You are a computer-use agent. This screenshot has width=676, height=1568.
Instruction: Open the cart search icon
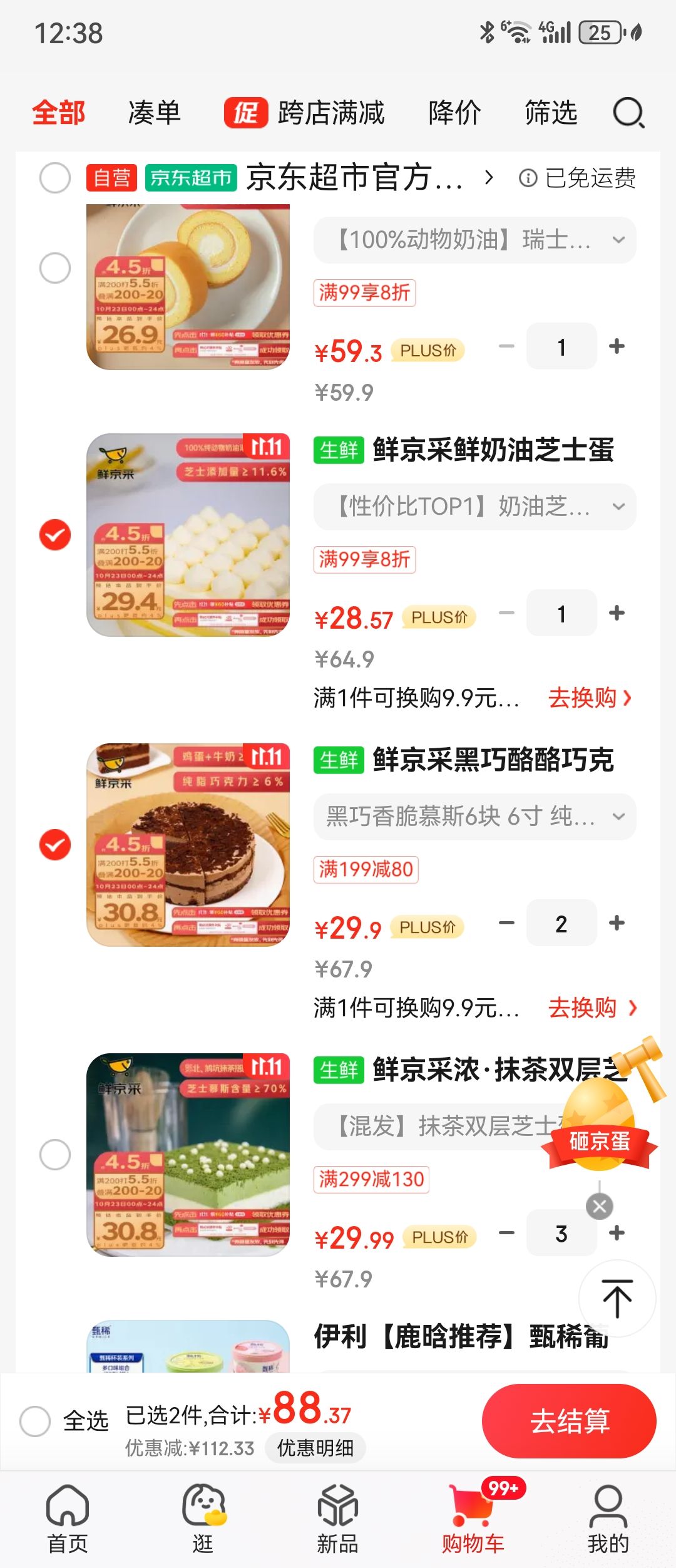(628, 113)
